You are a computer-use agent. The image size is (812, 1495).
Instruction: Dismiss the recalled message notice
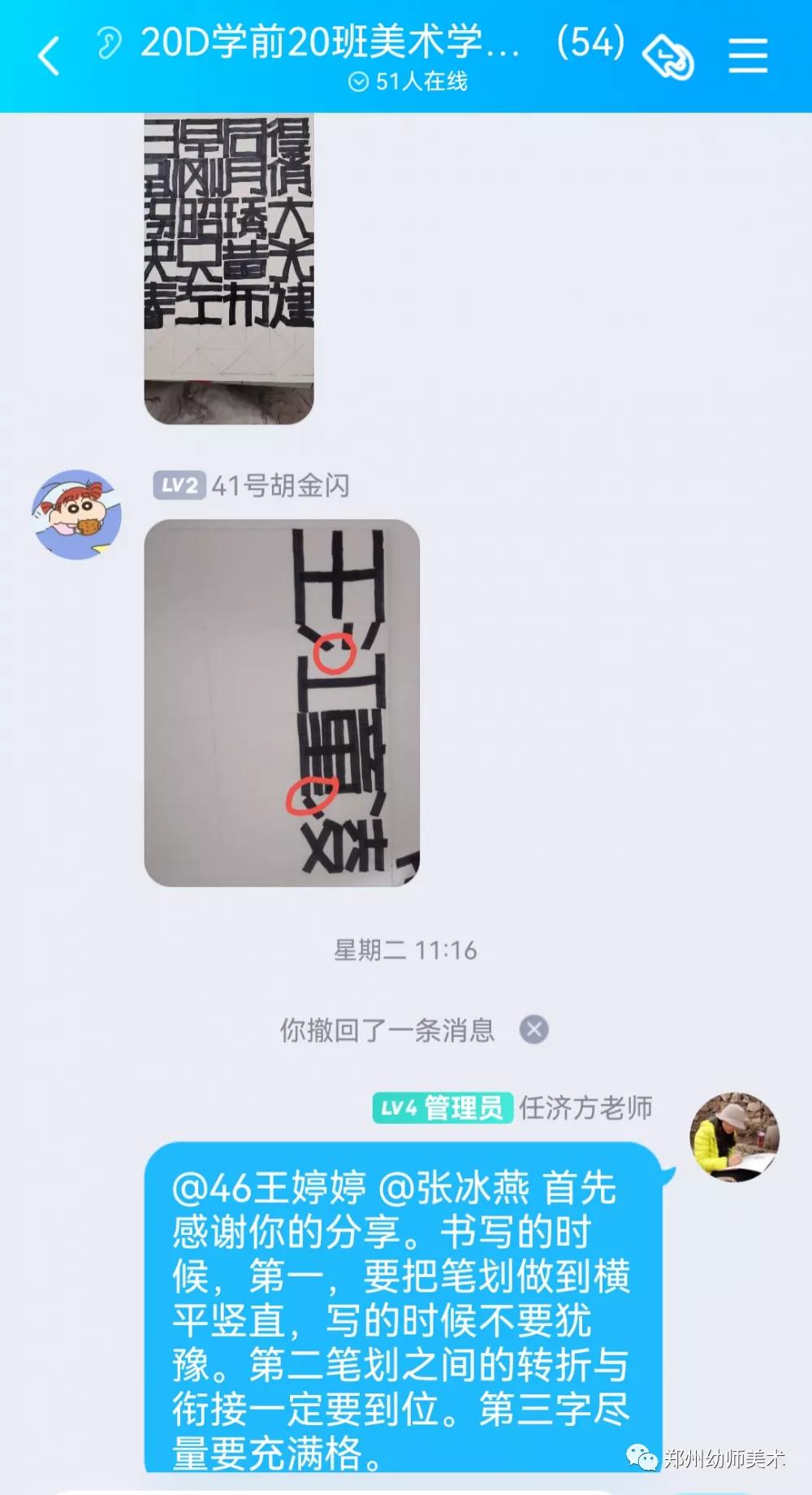534,1029
